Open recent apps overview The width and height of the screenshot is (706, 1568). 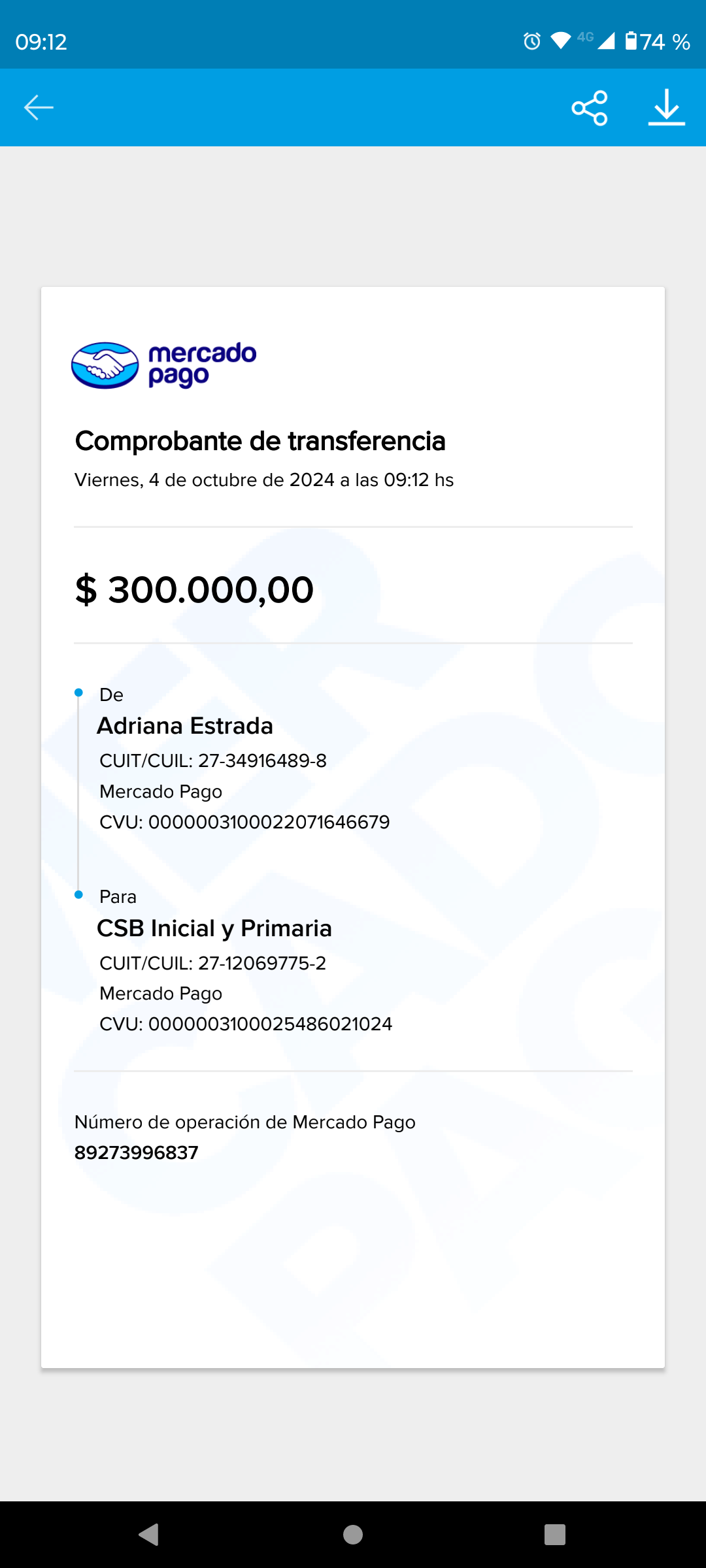coord(555,1534)
